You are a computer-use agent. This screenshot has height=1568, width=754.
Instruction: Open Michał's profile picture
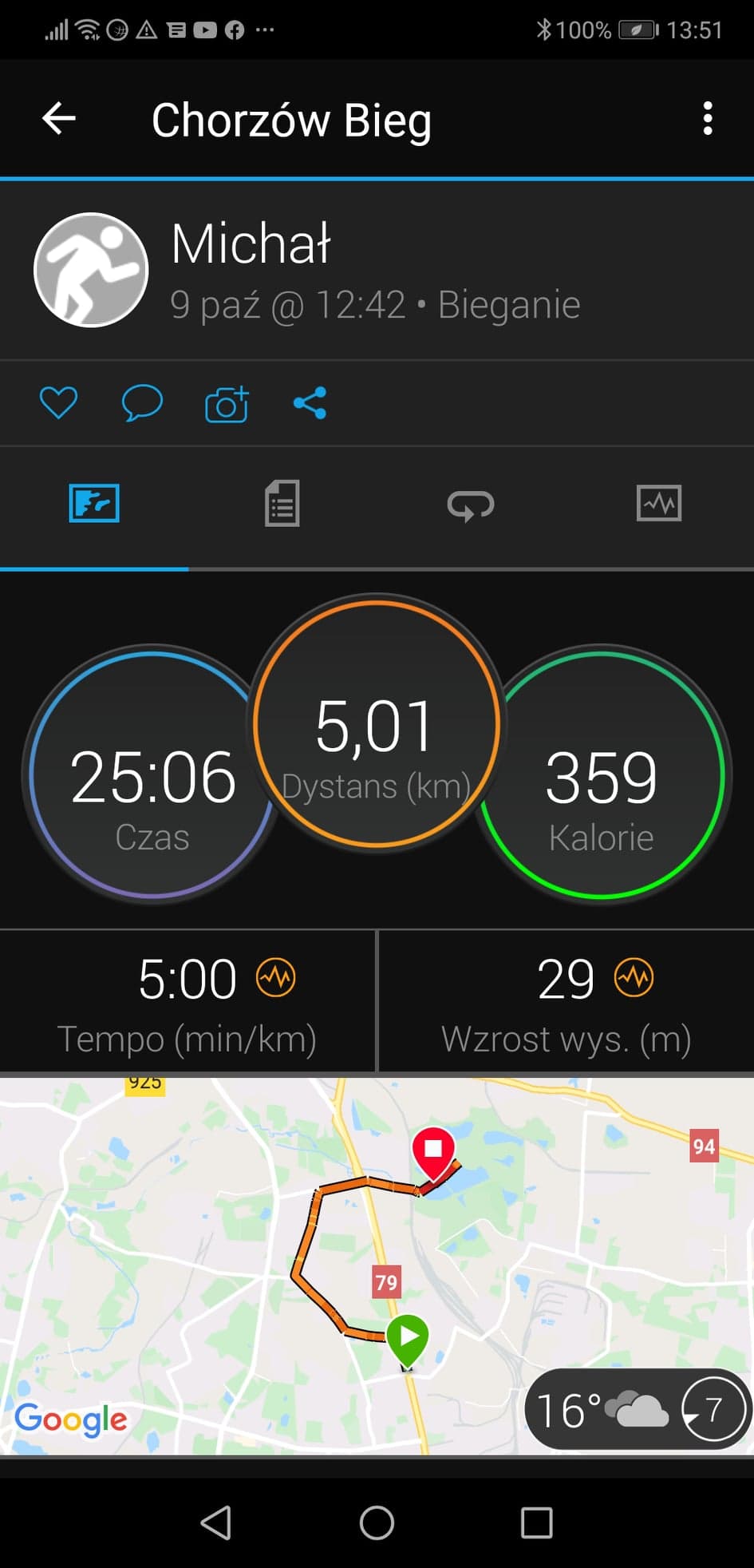(91, 270)
